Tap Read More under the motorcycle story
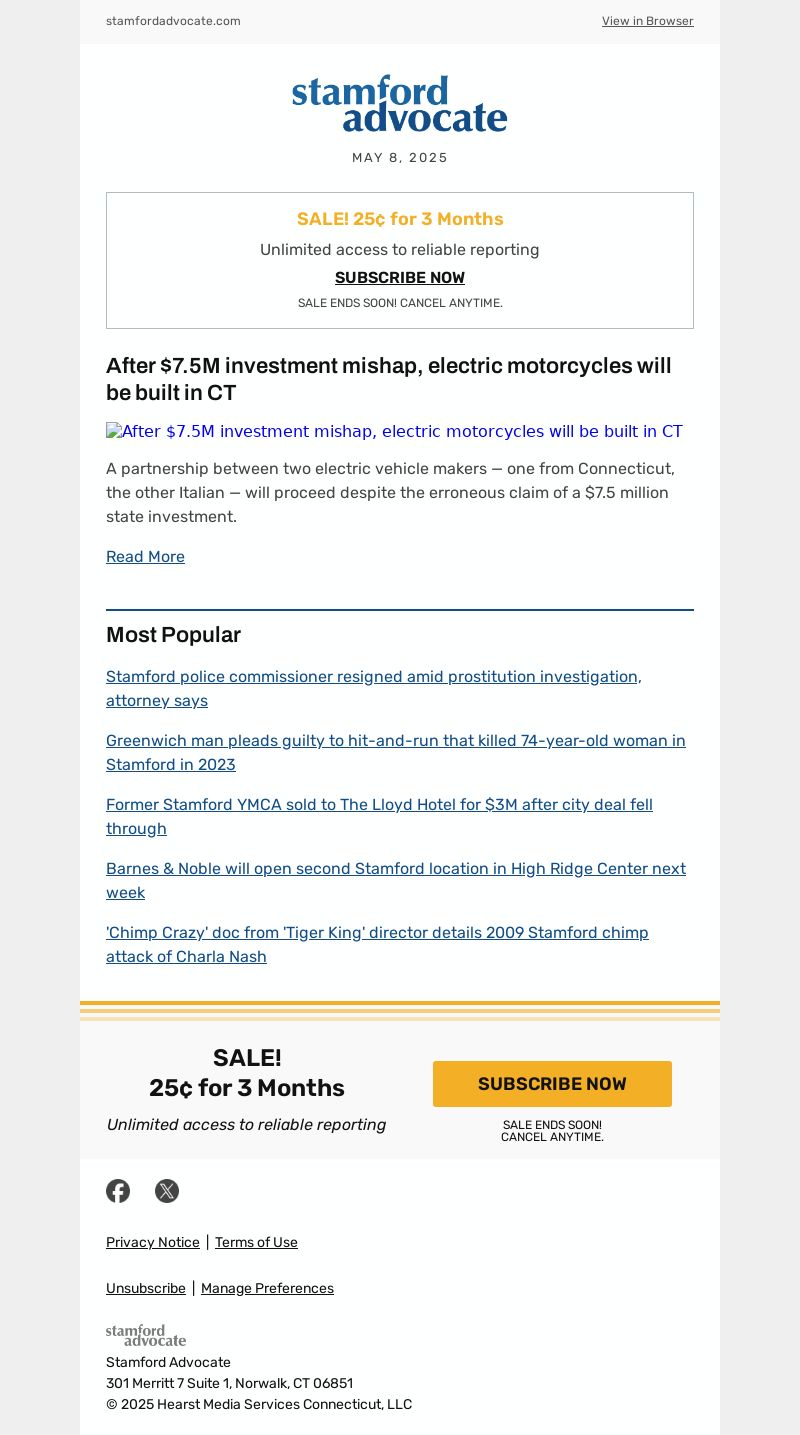The height and width of the screenshot is (1435, 800). [145, 557]
